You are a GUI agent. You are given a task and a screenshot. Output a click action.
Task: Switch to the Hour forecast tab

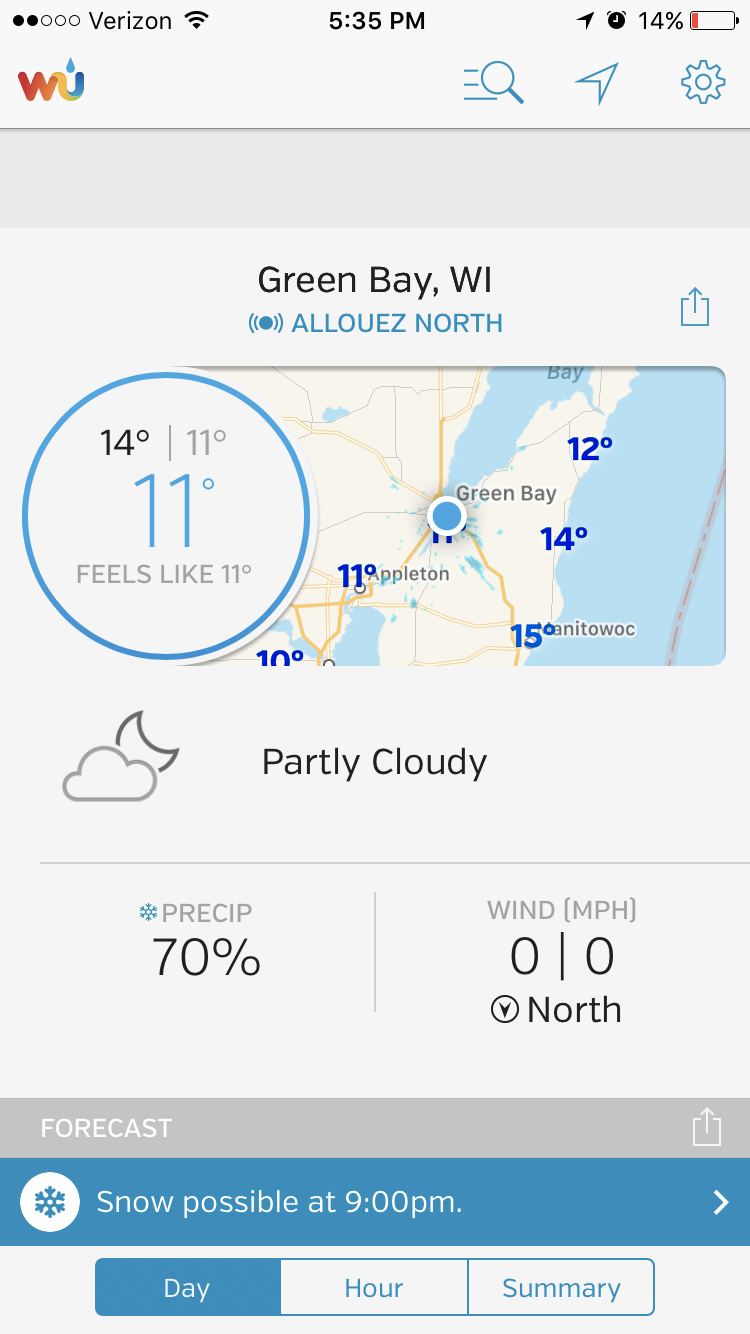tap(374, 1287)
